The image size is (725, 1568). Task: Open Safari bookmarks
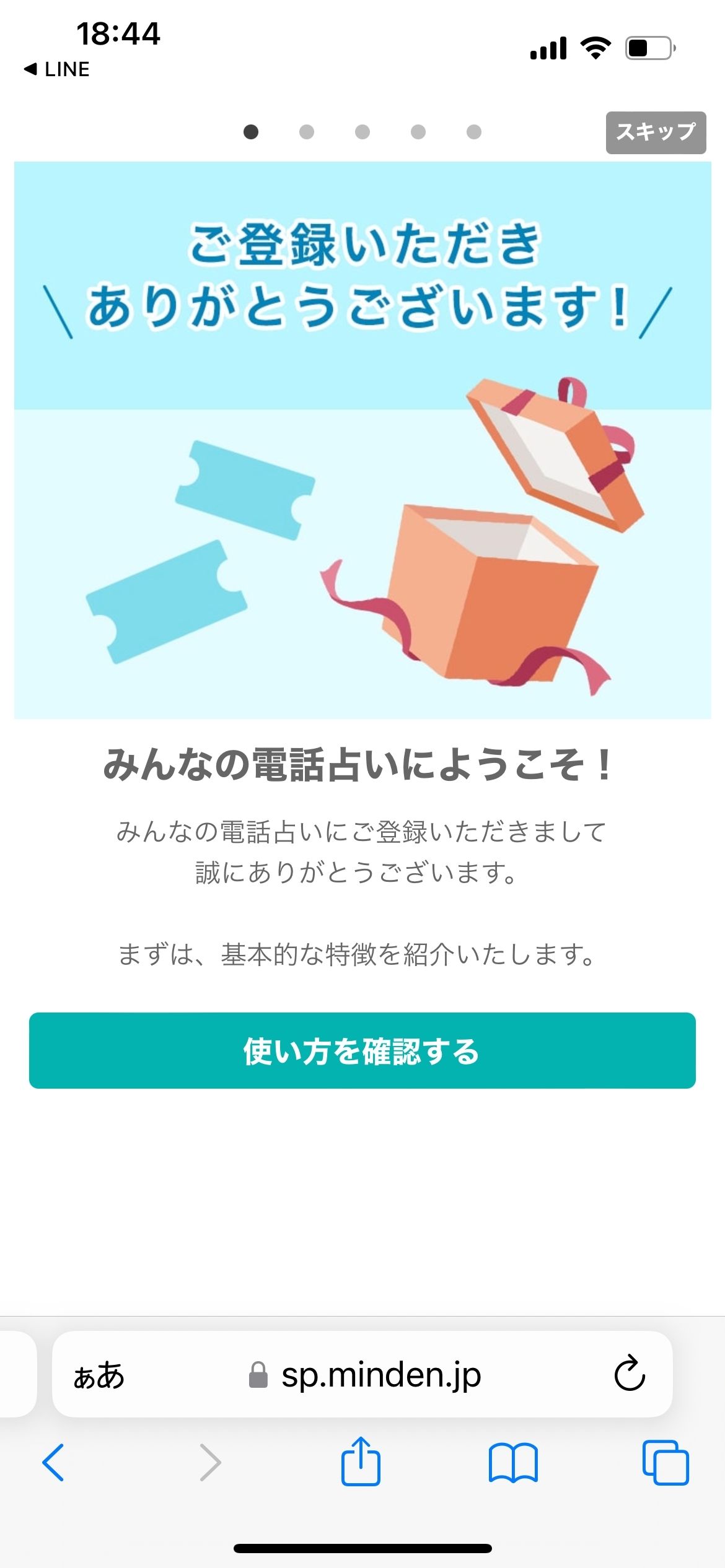(513, 1463)
